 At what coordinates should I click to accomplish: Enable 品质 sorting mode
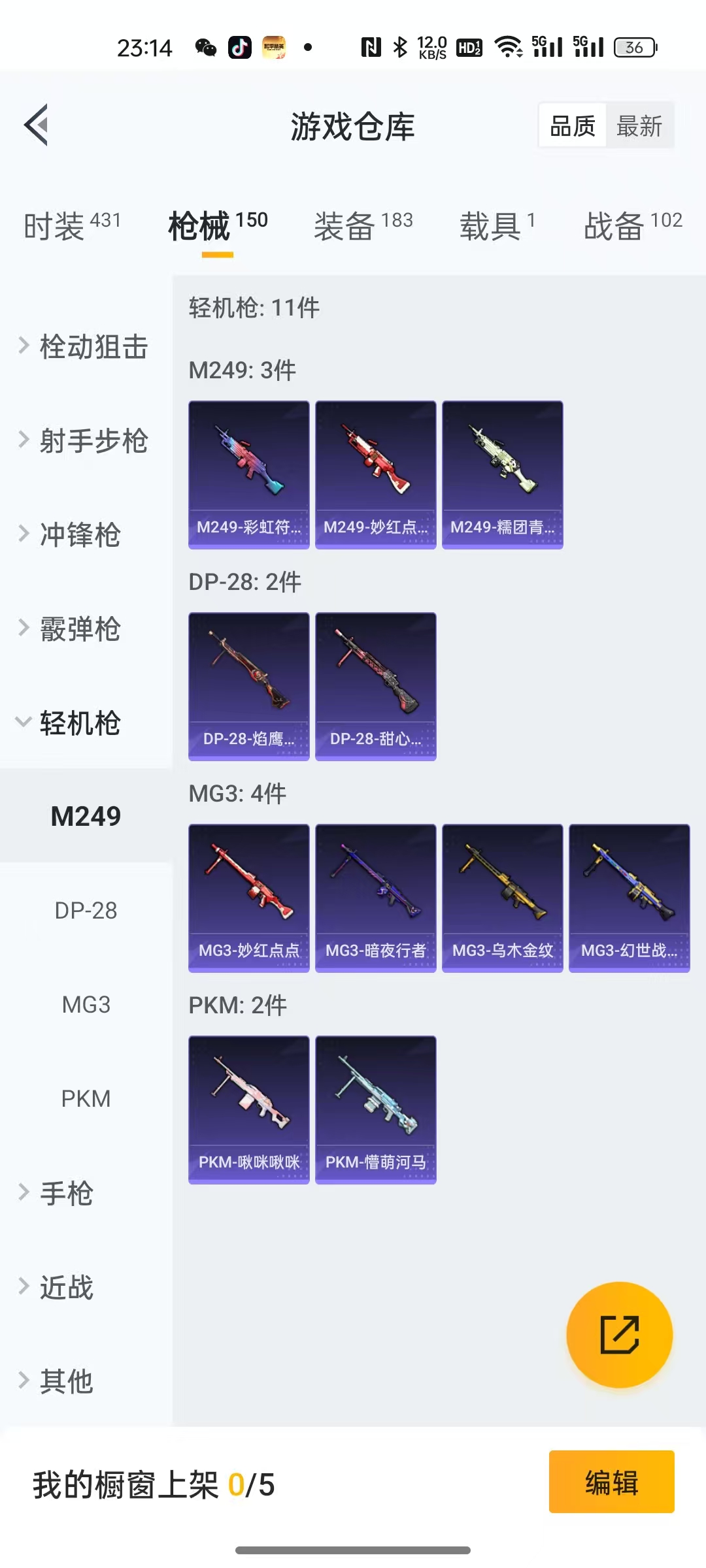click(573, 125)
